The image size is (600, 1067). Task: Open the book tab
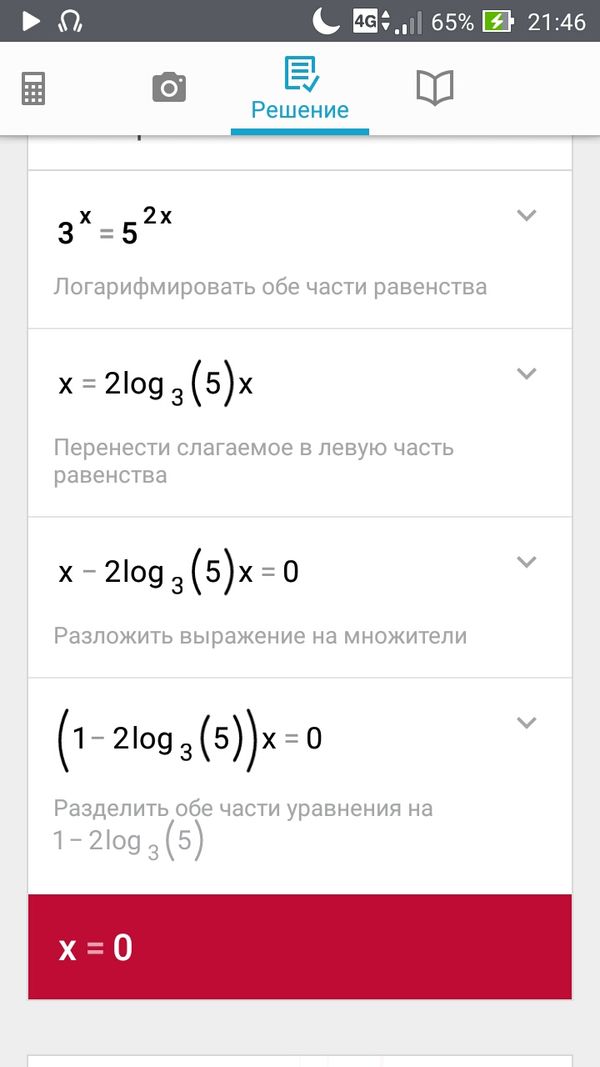[435, 88]
